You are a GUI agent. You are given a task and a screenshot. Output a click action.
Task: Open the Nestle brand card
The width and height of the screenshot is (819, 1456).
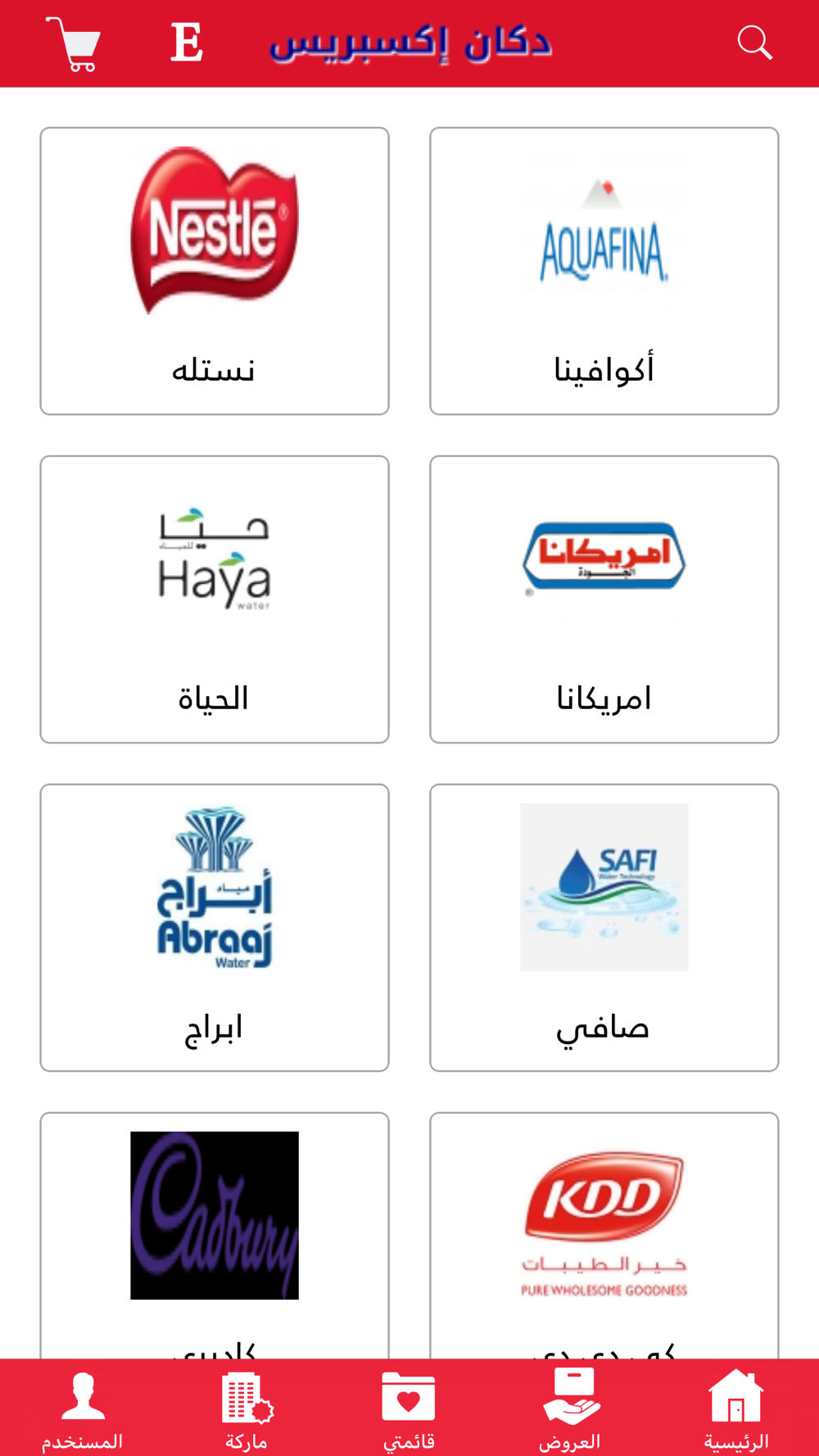[215, 270]
